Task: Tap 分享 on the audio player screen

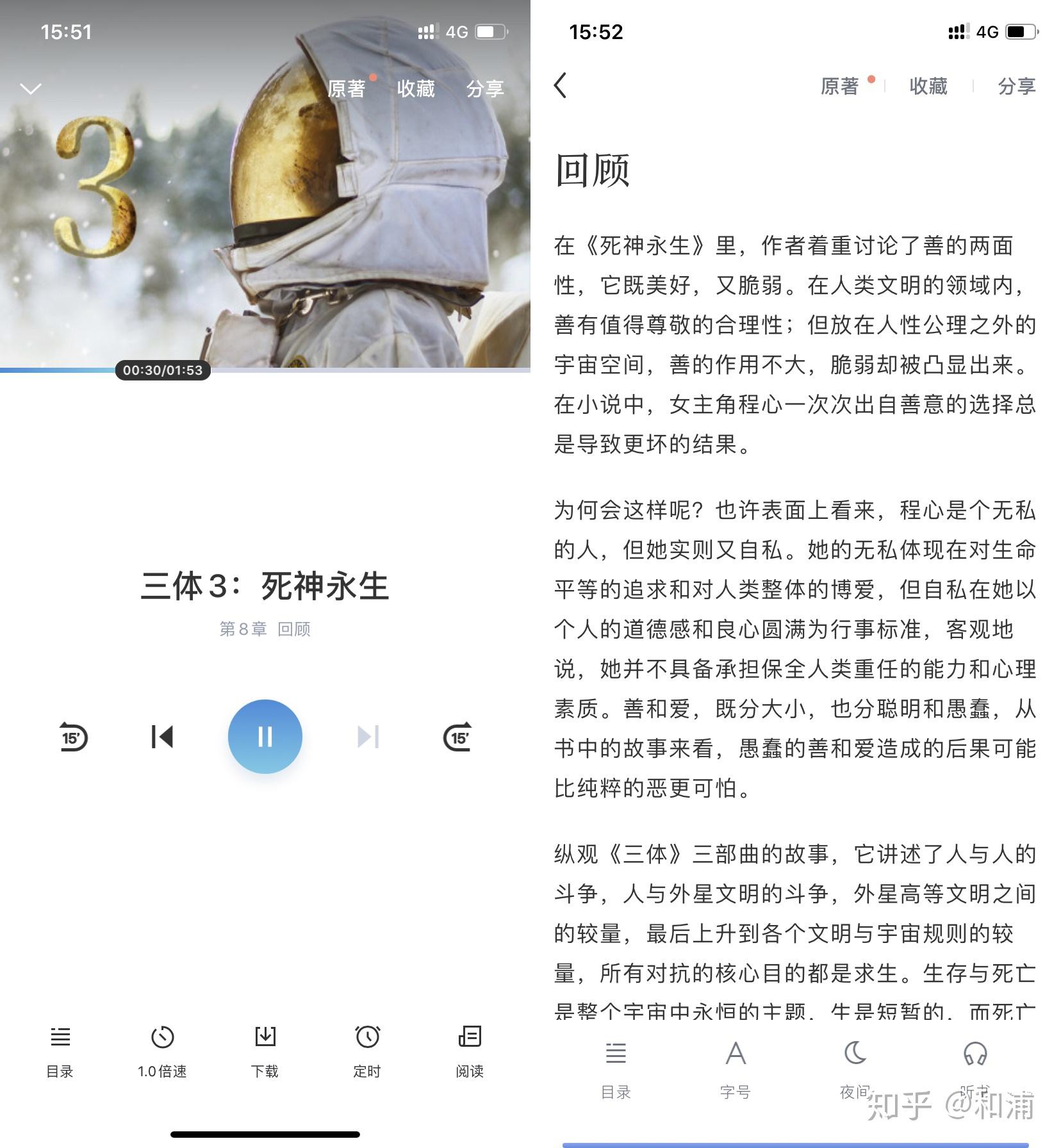Action: [x=485, y=88]
